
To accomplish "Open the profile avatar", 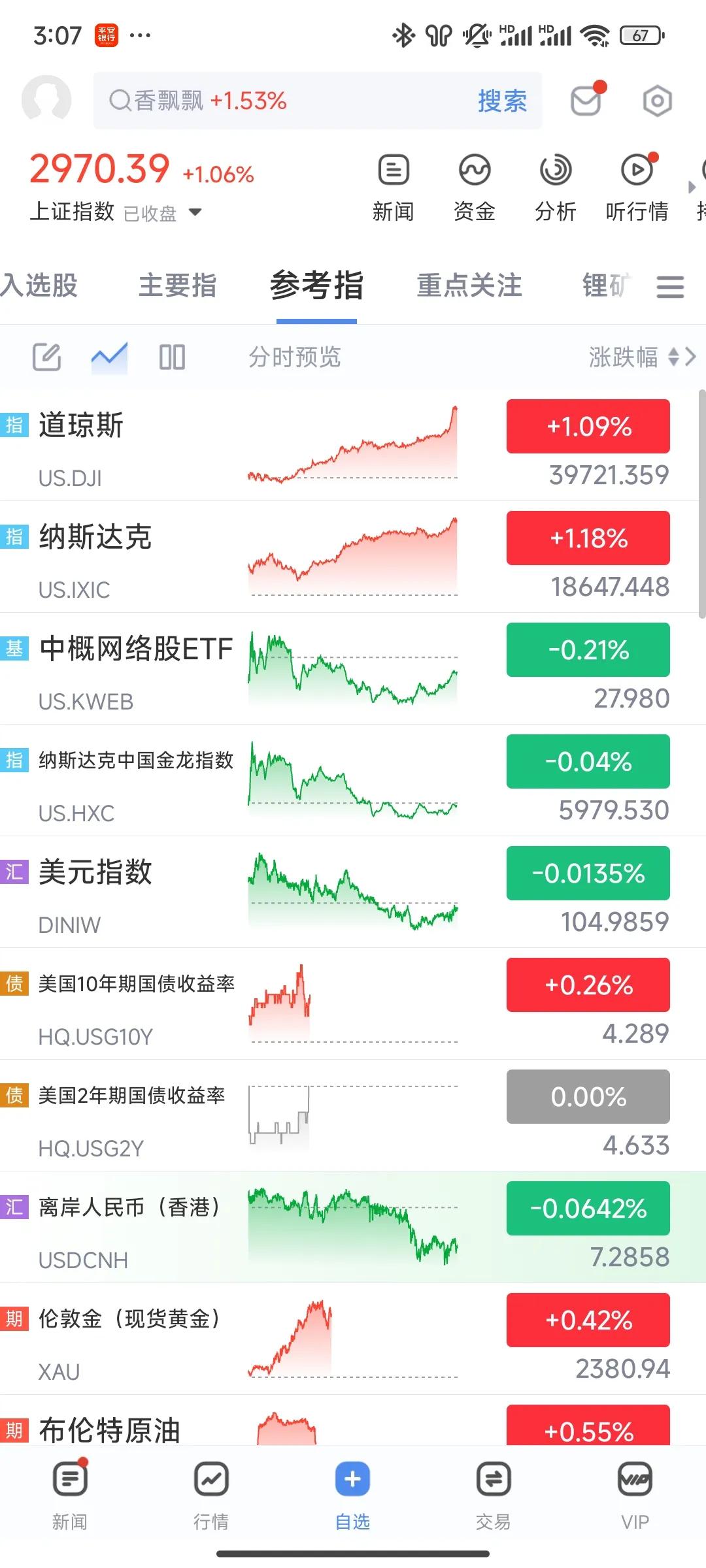I will 46,100.
